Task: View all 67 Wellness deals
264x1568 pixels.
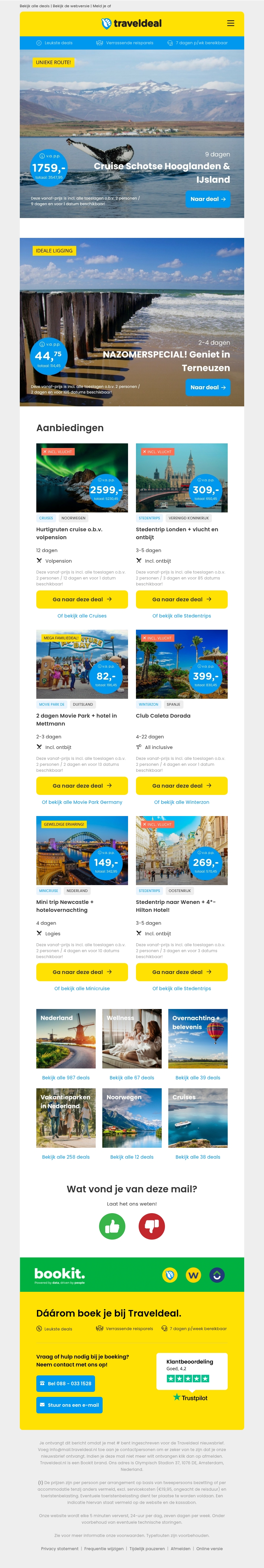Action: [x=131, y=1077]
